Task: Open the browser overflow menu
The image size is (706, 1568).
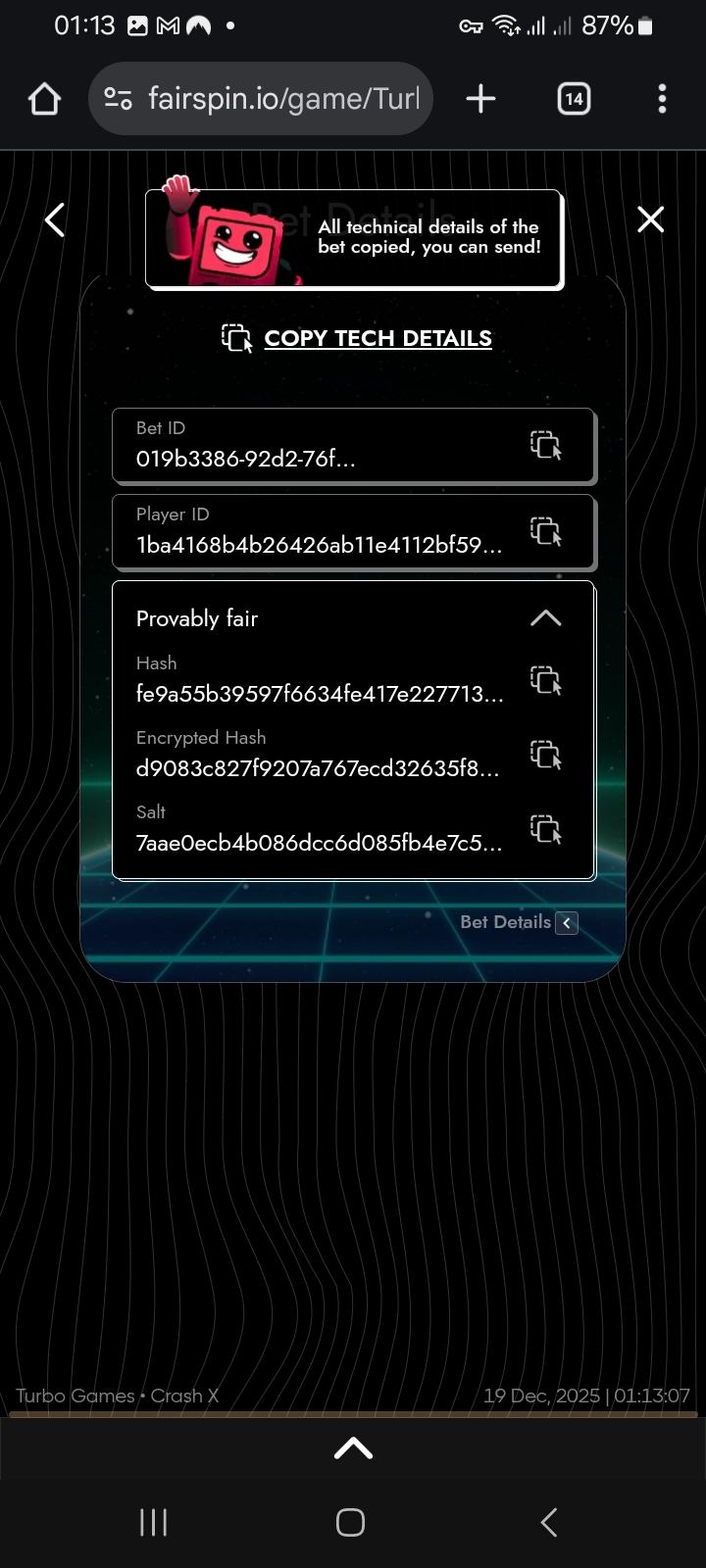Action: coord(662,99)
